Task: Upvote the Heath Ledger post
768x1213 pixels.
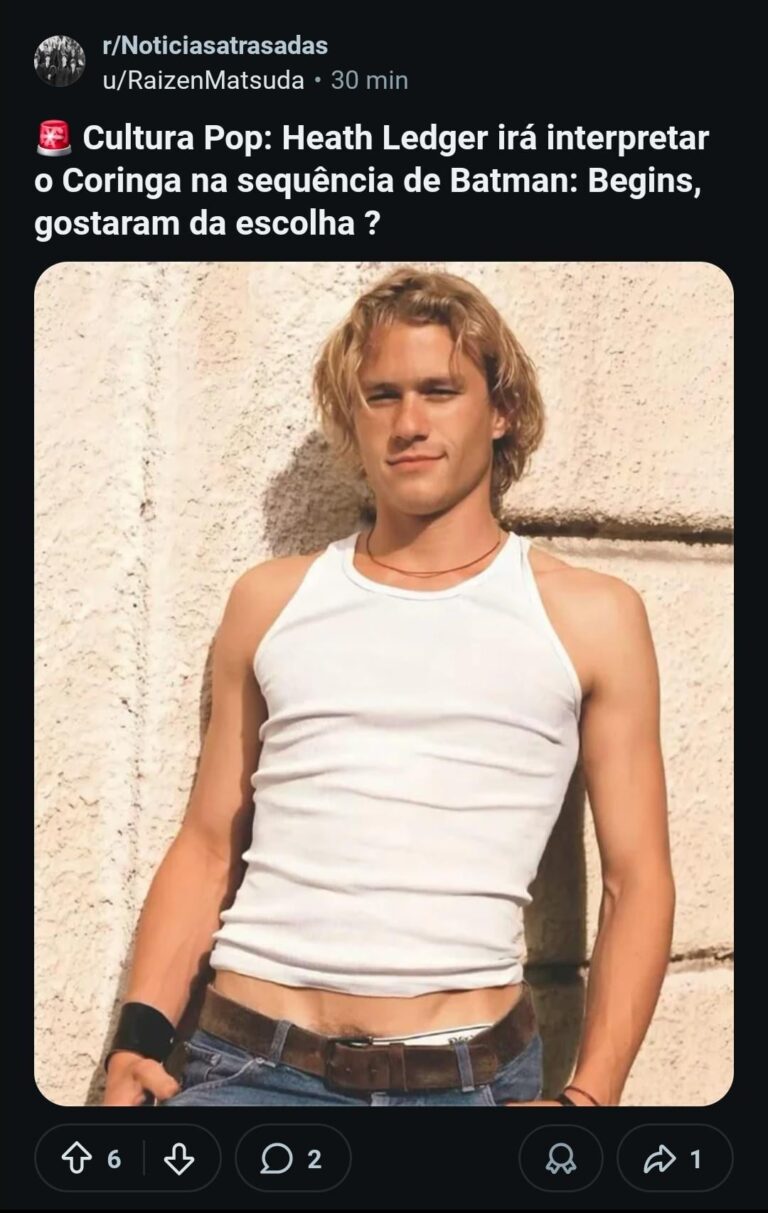Action: (78, 1158)
